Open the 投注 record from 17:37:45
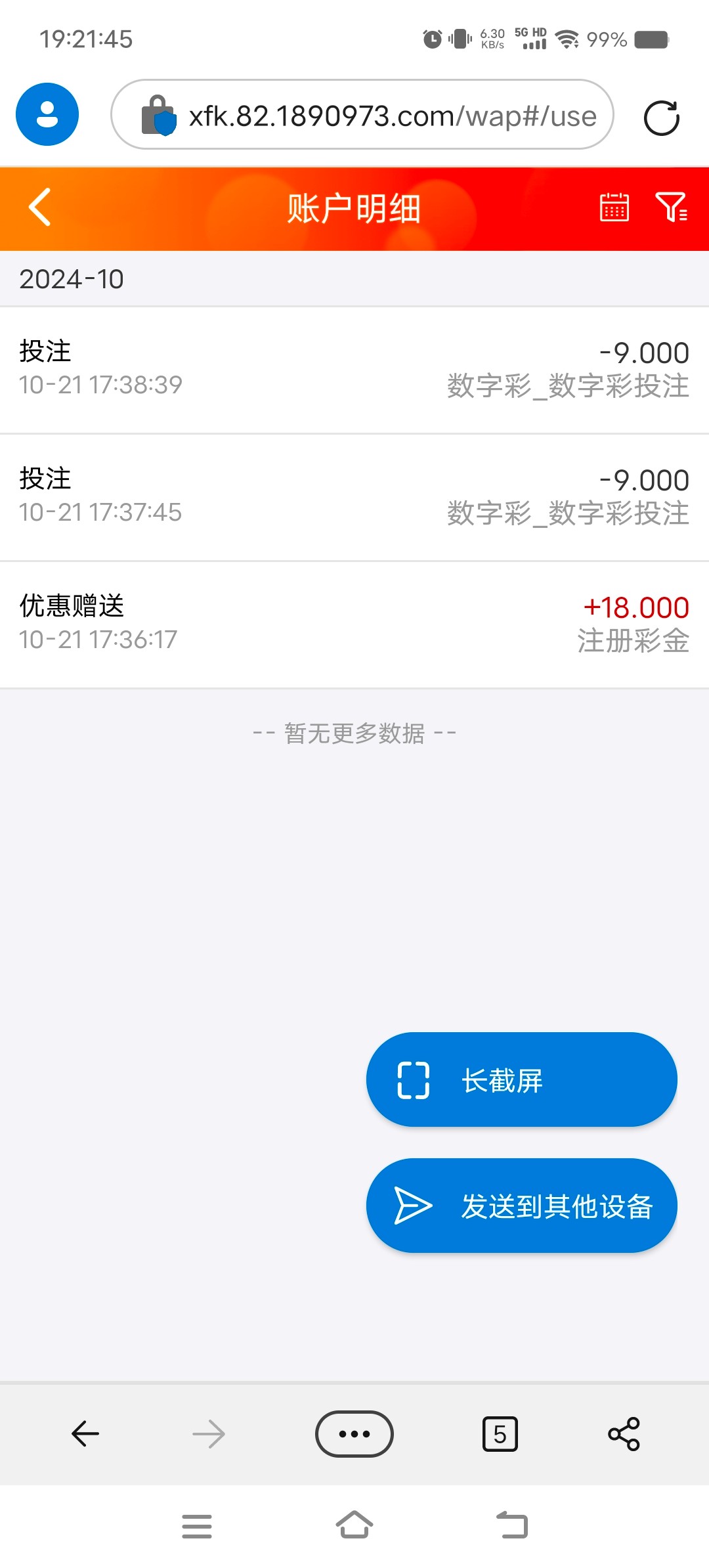 click(x=354, y=497)
